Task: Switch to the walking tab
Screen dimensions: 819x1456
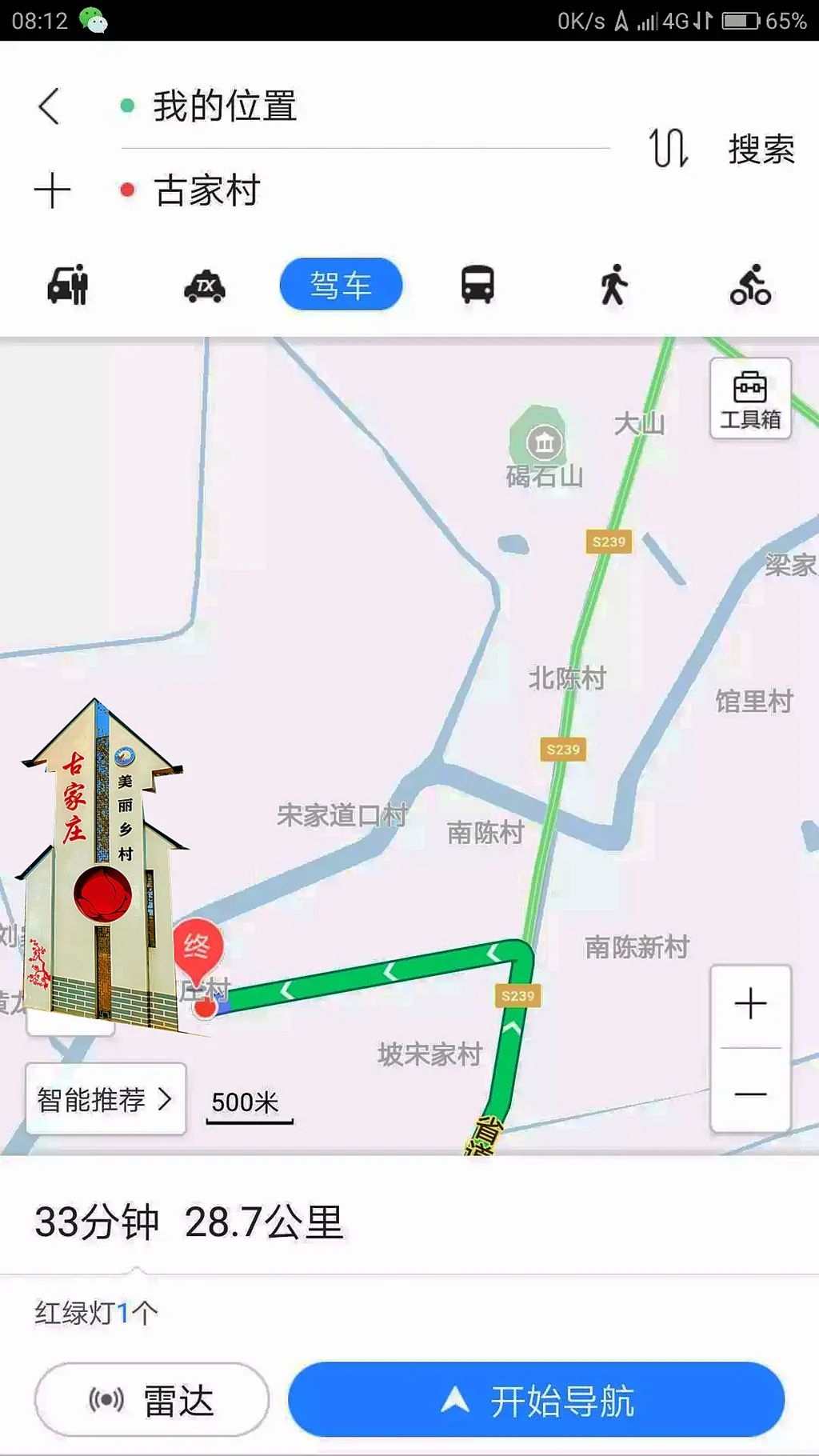Action: pyautogui.click(x=613, y=285)
